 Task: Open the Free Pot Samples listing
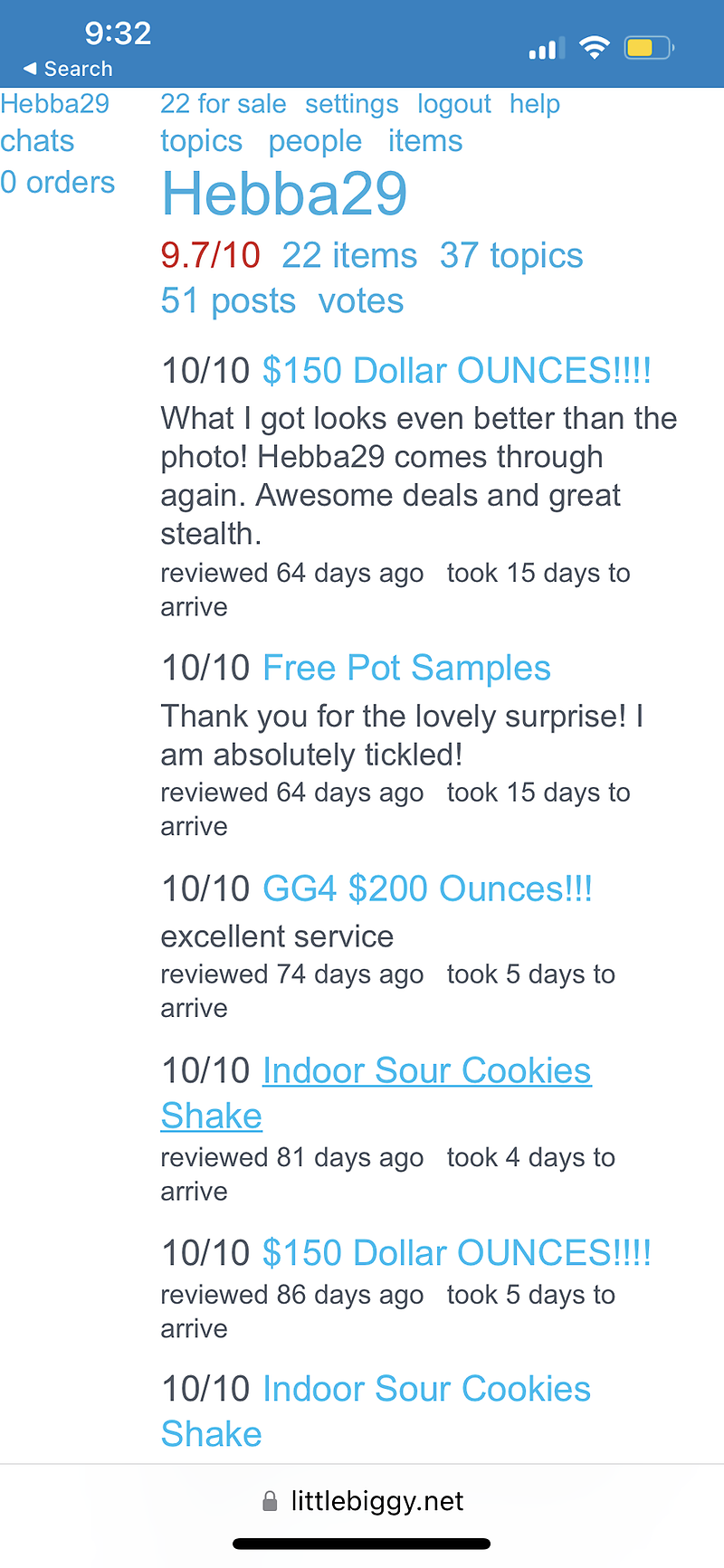tap(405, 668)
